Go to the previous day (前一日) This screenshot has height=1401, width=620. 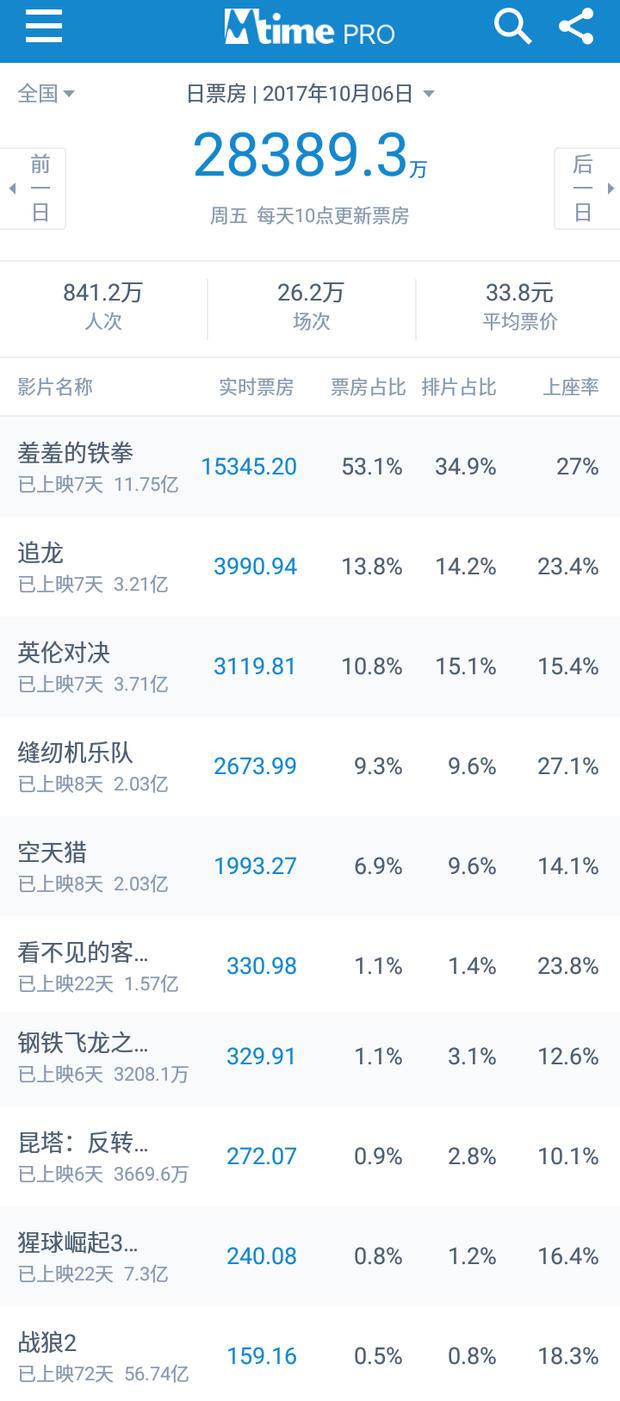[32, 188]
